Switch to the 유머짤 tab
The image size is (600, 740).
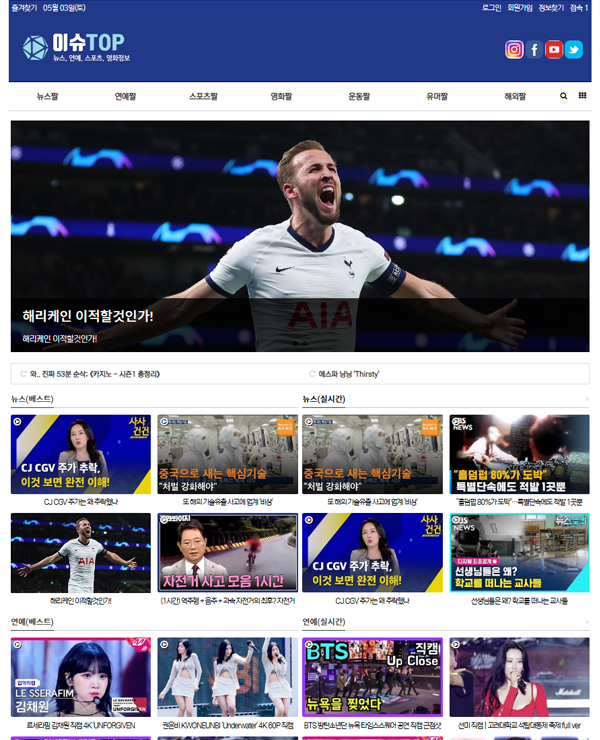(x=437, y=97)
